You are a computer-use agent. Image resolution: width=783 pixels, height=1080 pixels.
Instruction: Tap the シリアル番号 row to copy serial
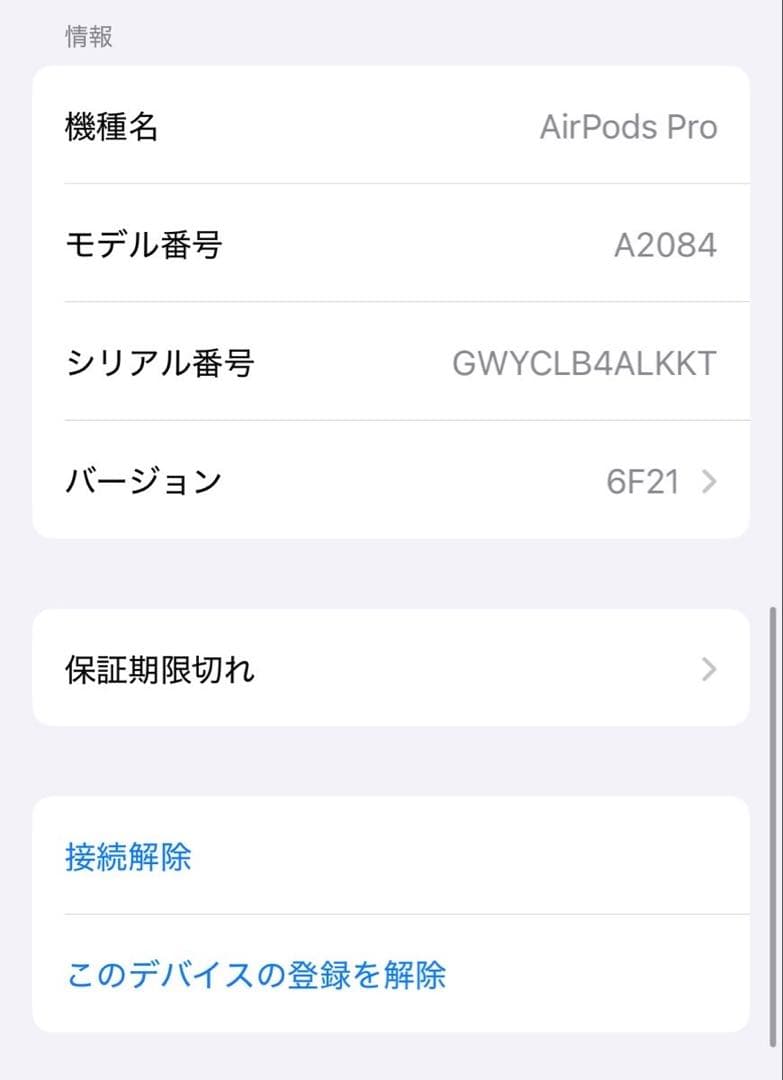[390, 363]
